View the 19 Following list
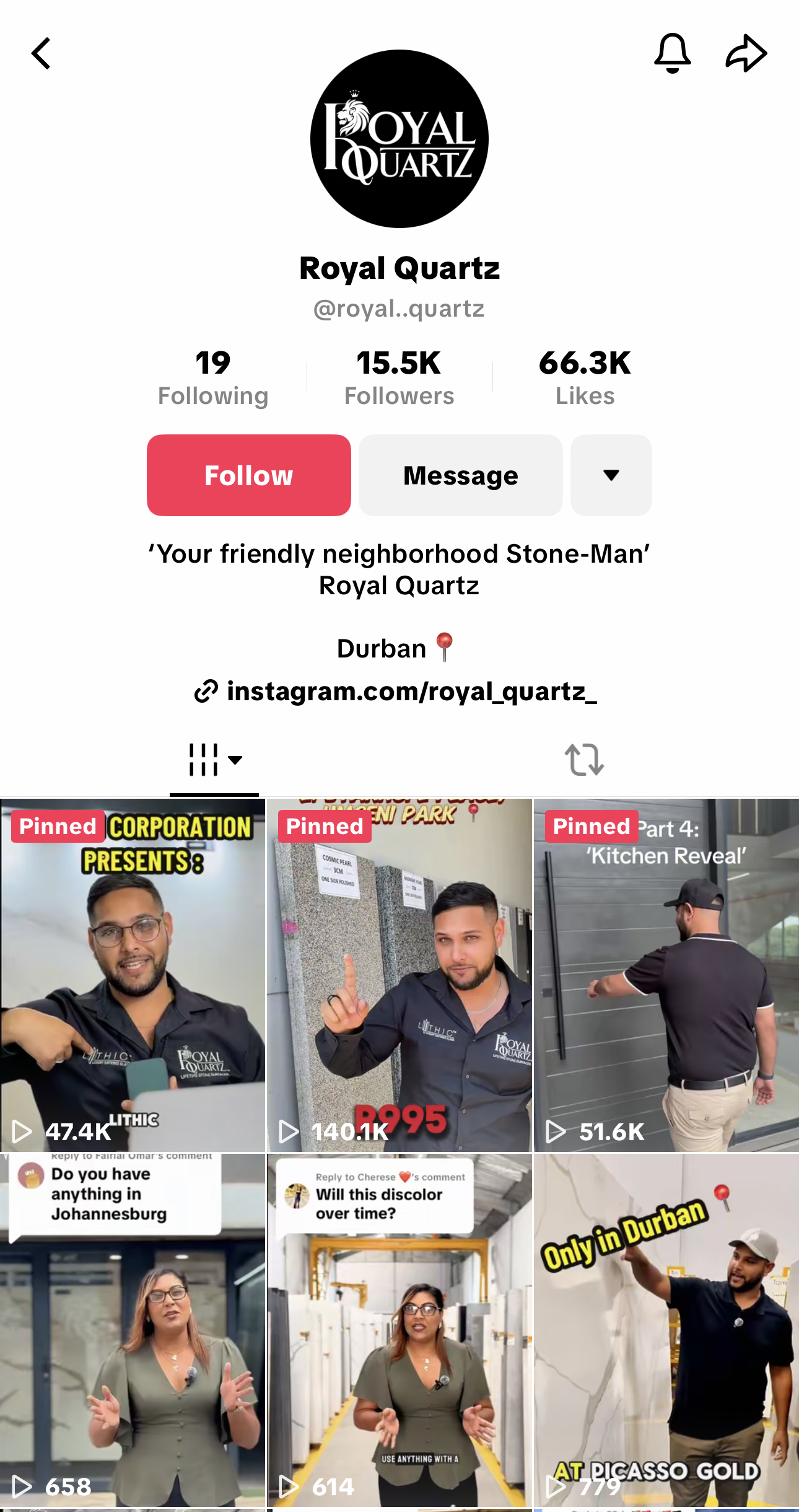 pyautogui.click(x=213, y=377)
